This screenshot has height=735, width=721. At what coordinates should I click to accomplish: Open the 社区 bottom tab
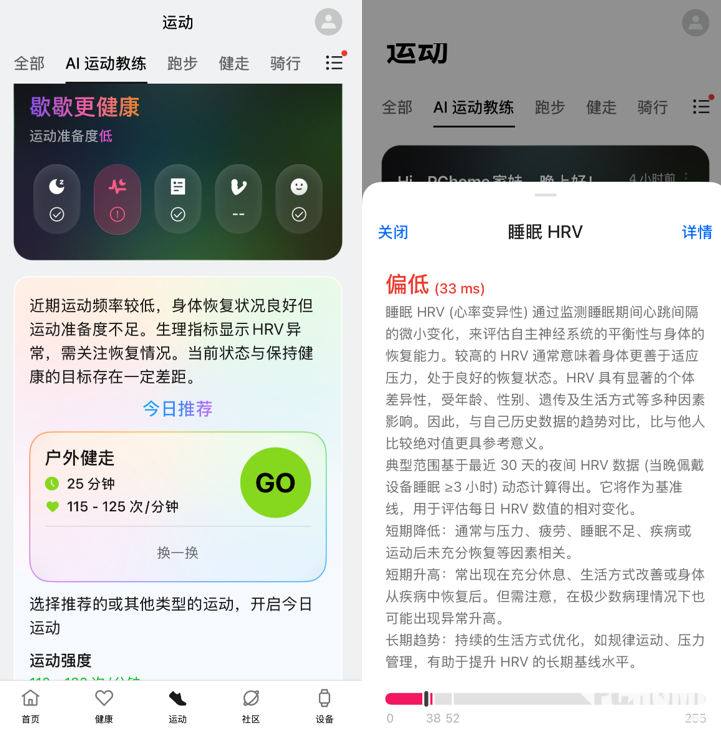pos(251,705)
